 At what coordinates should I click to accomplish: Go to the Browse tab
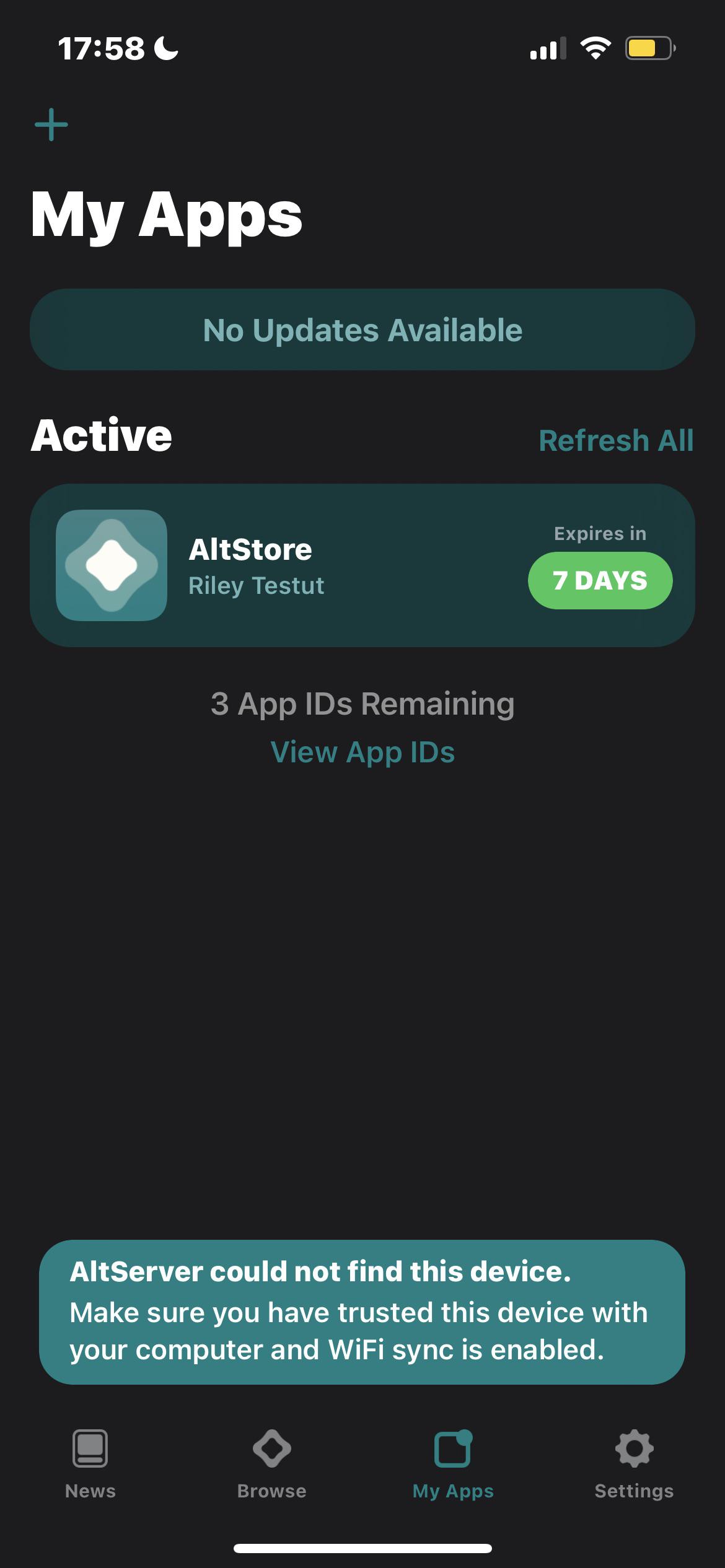271,1464
